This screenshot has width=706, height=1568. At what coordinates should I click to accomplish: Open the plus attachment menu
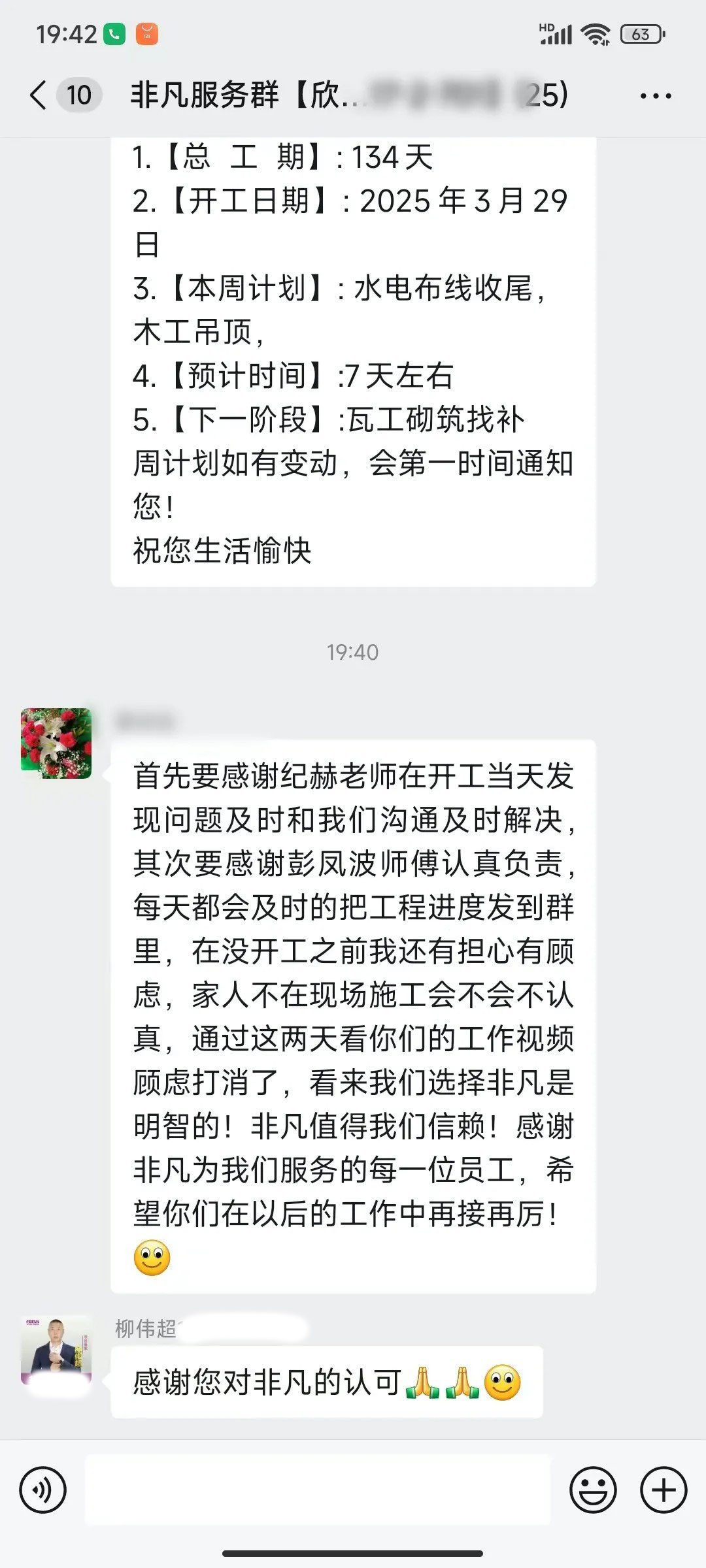tap(664, 1490)
